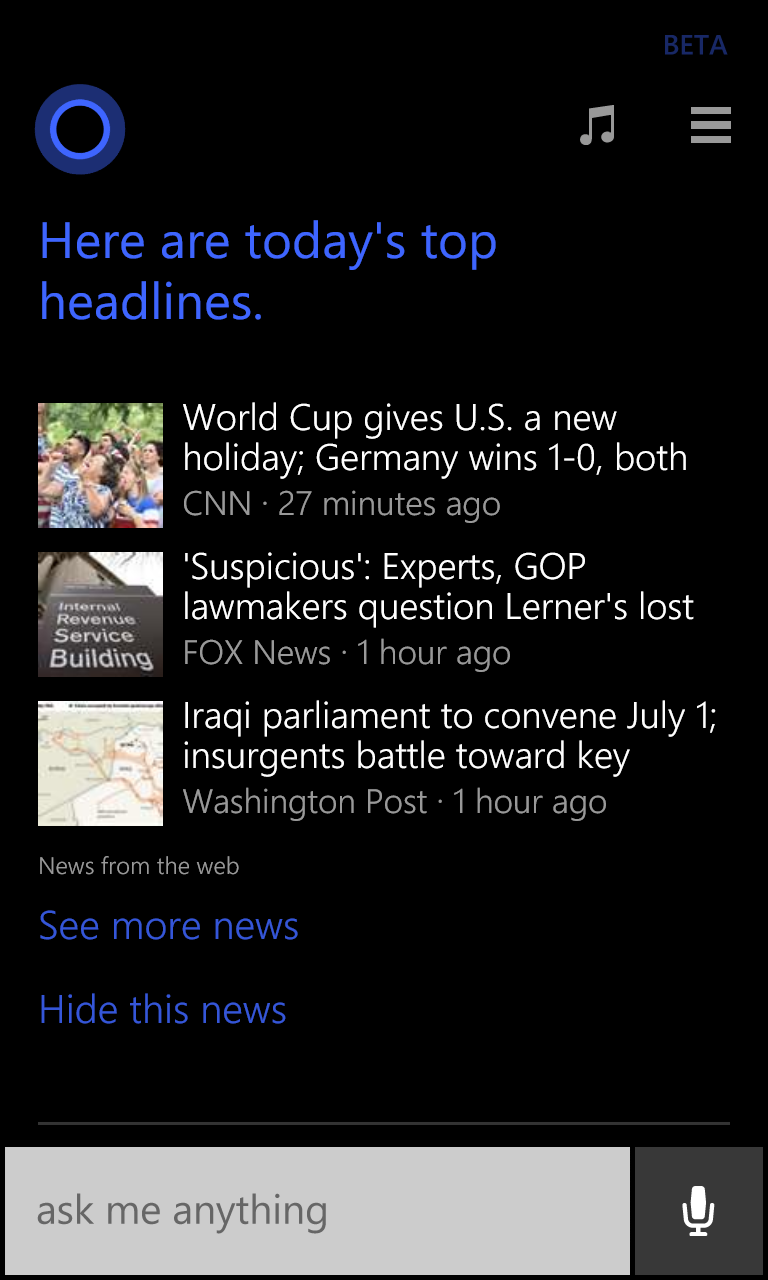Open the hamburger menu
This screenshot has width=768, height=1280.
pos(711,126)
